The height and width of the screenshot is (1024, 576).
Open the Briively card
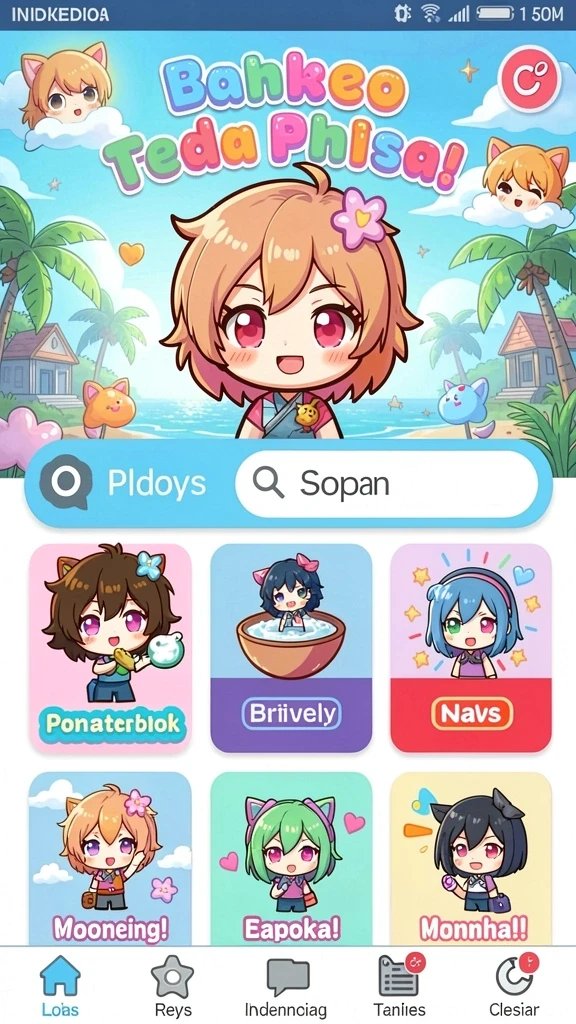coord(291,648)
